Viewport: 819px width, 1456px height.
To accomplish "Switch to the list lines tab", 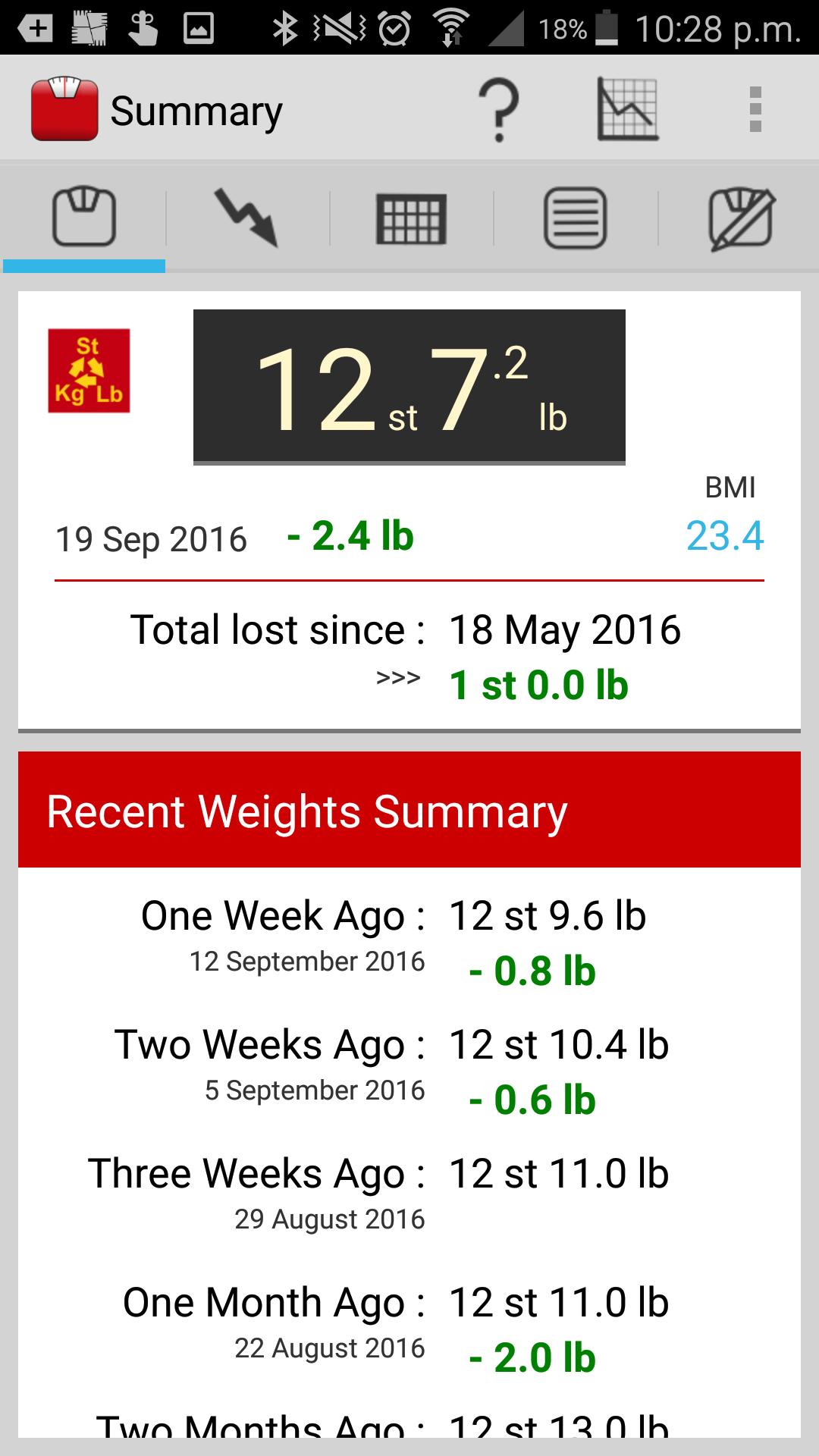I will click(576, 218).
